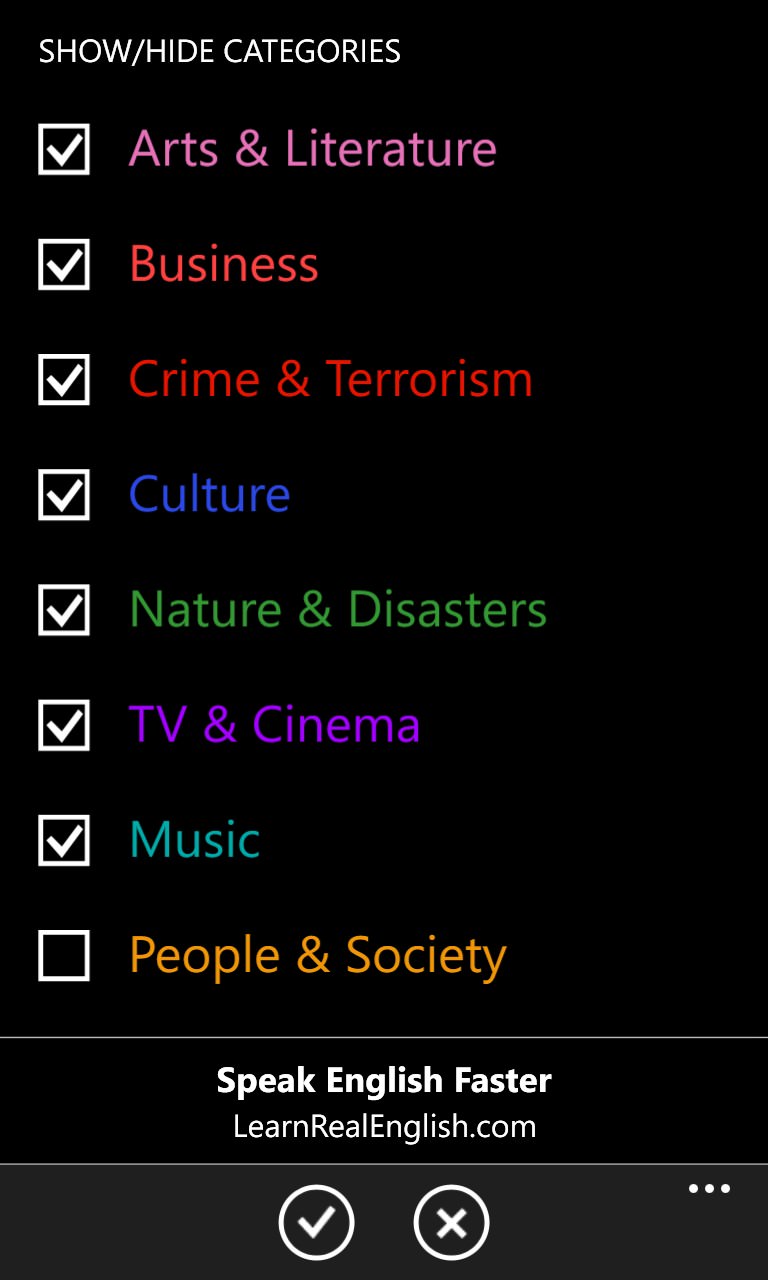Hide the Music category
Screen dimensions: 768x1280
coord(64,839)
